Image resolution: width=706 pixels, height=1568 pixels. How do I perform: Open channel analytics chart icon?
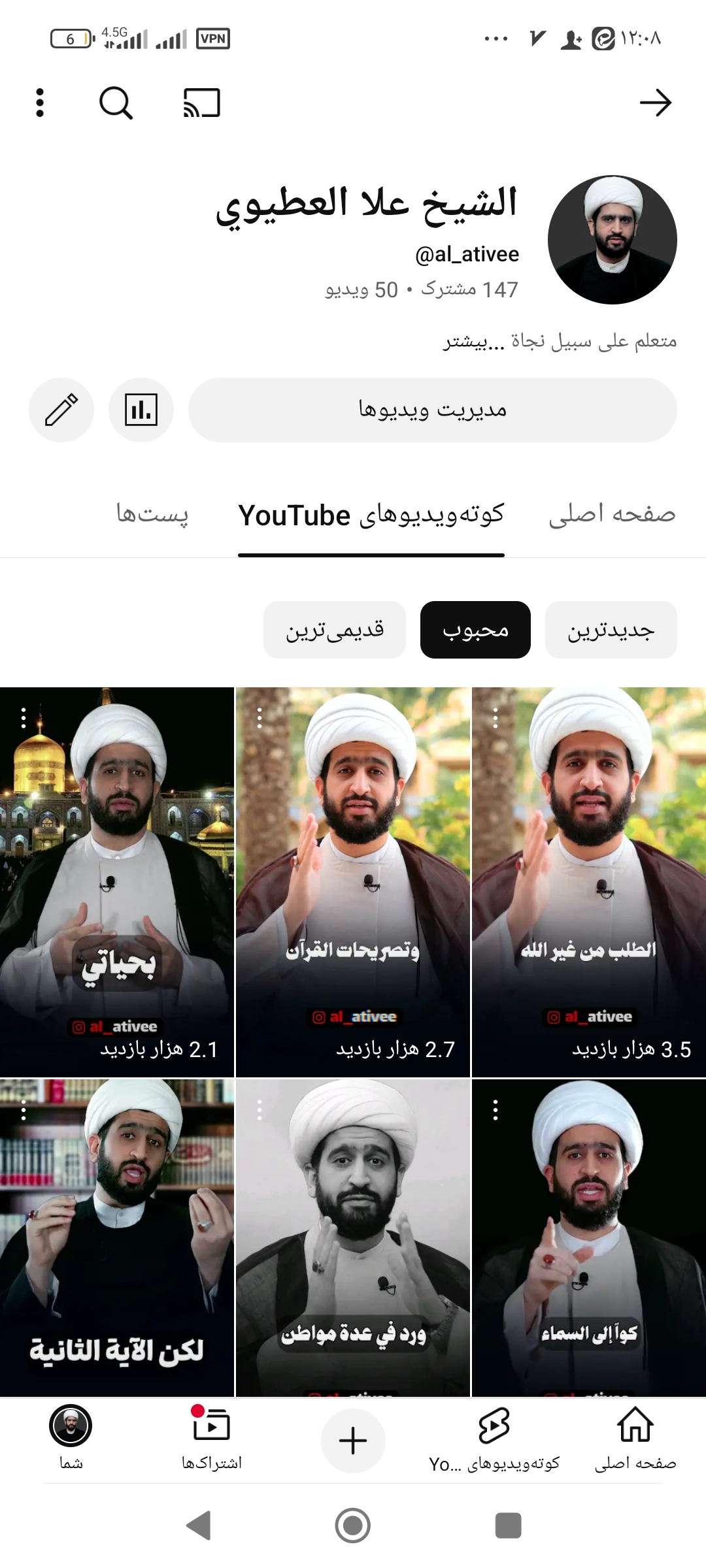[141, 410]
